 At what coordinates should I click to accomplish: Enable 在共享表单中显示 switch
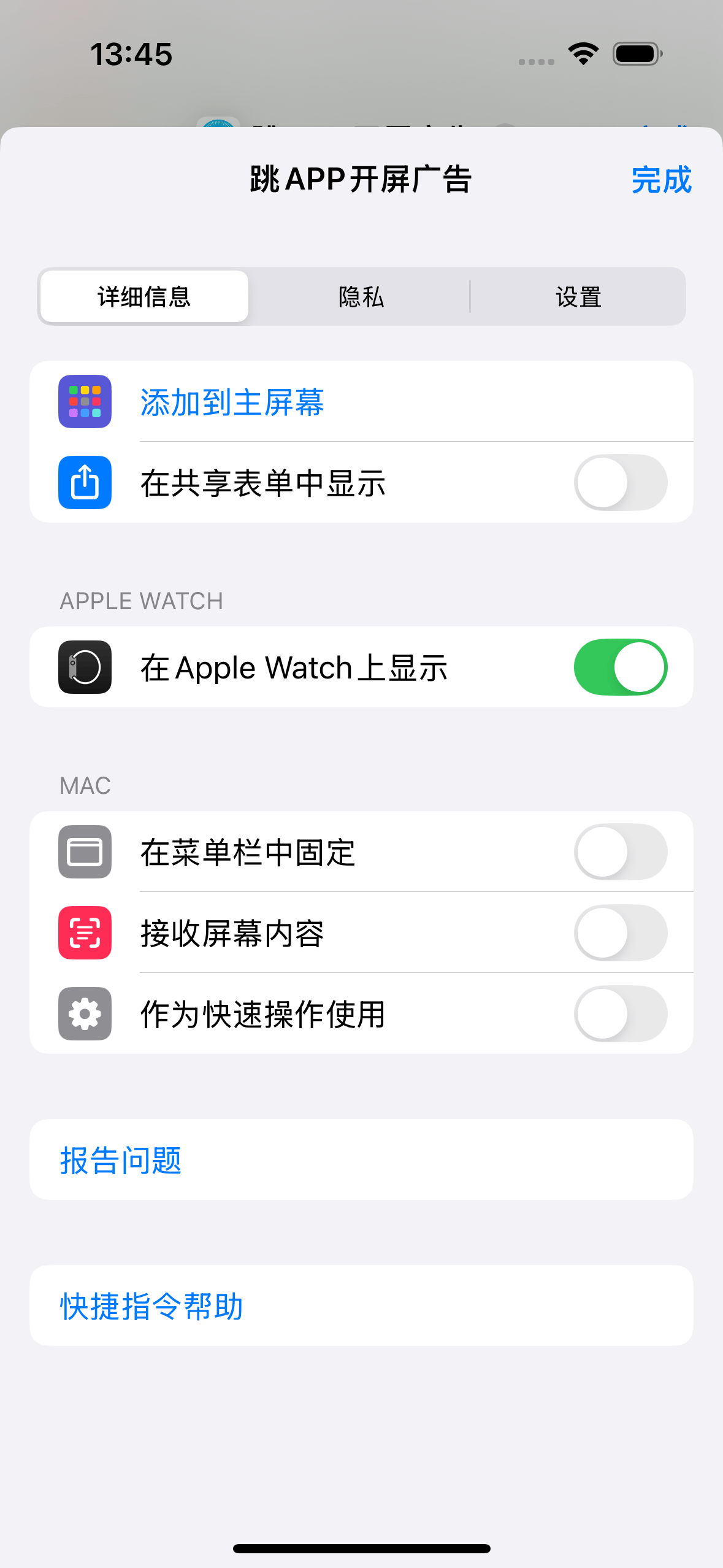click(x=620, y=483)
